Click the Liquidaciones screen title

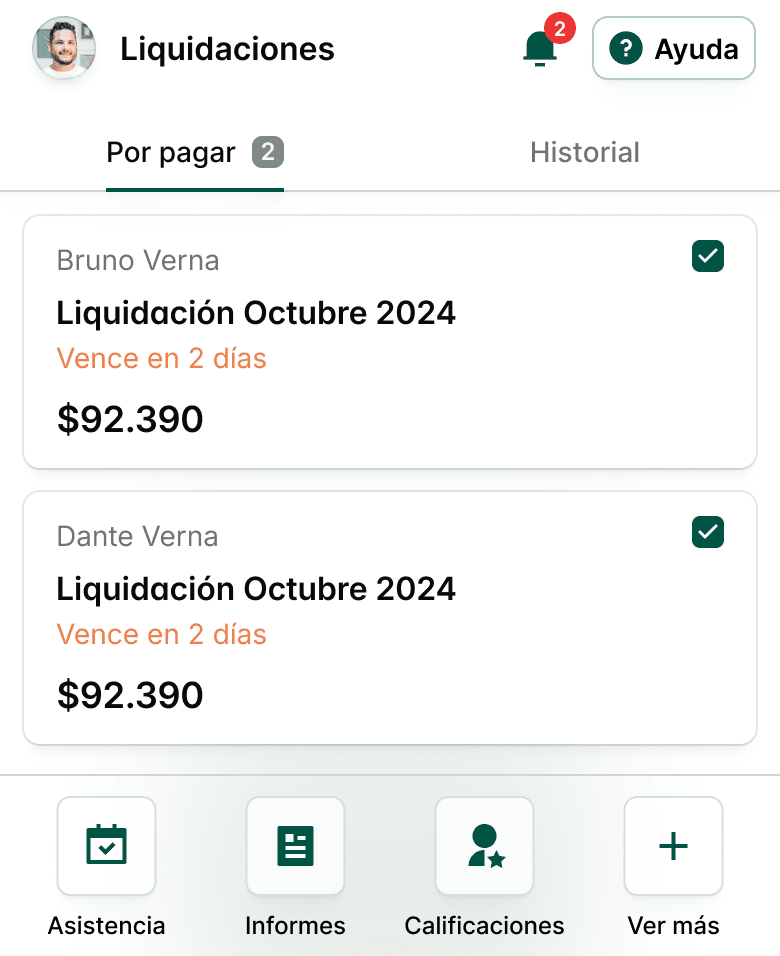[226, 49]
